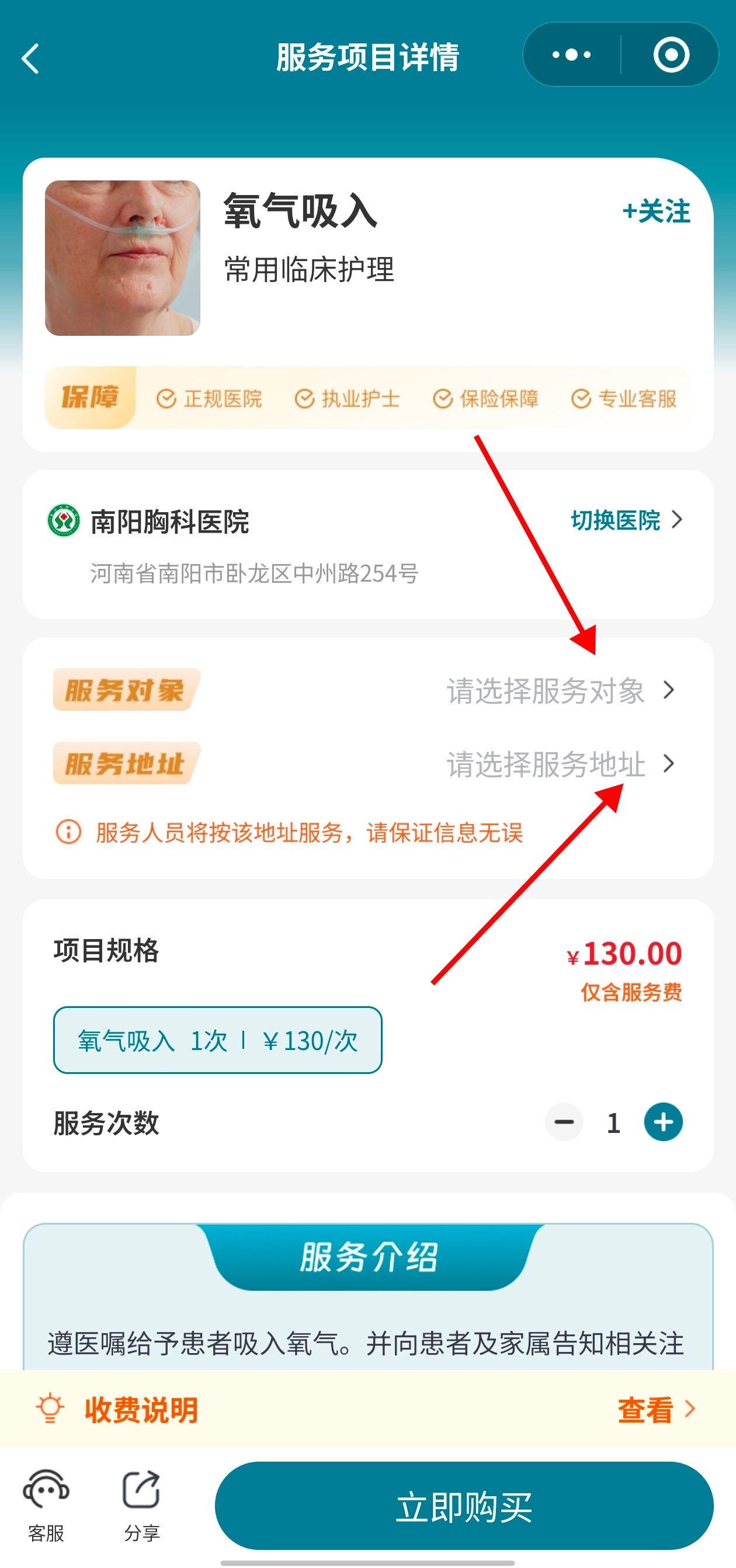The height and width of the screenshot is (1568, 736).
Task: Switch hospital via 切换医院
Action: [626, 520]
